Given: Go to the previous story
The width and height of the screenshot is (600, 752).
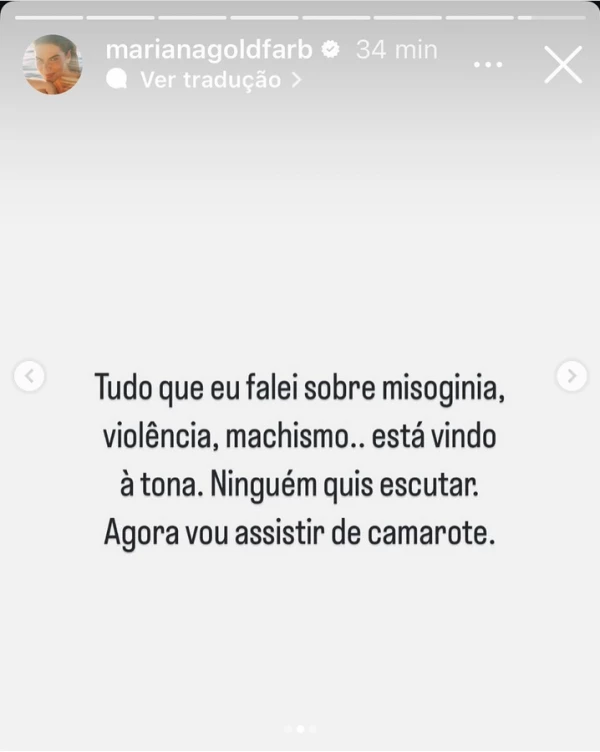Looking at the screenshot, I should coord(30,376).
